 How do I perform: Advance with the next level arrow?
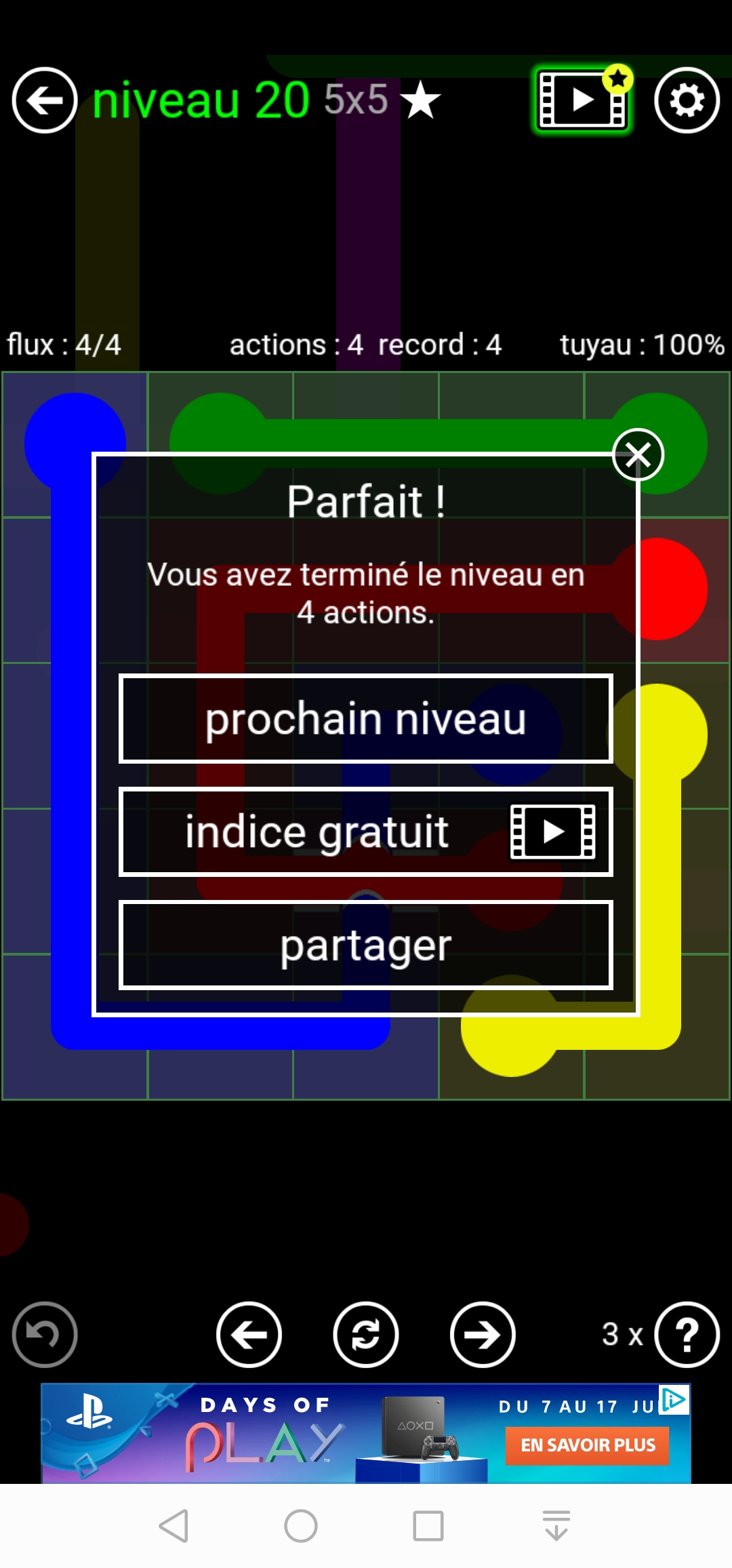coord(483,1335)
